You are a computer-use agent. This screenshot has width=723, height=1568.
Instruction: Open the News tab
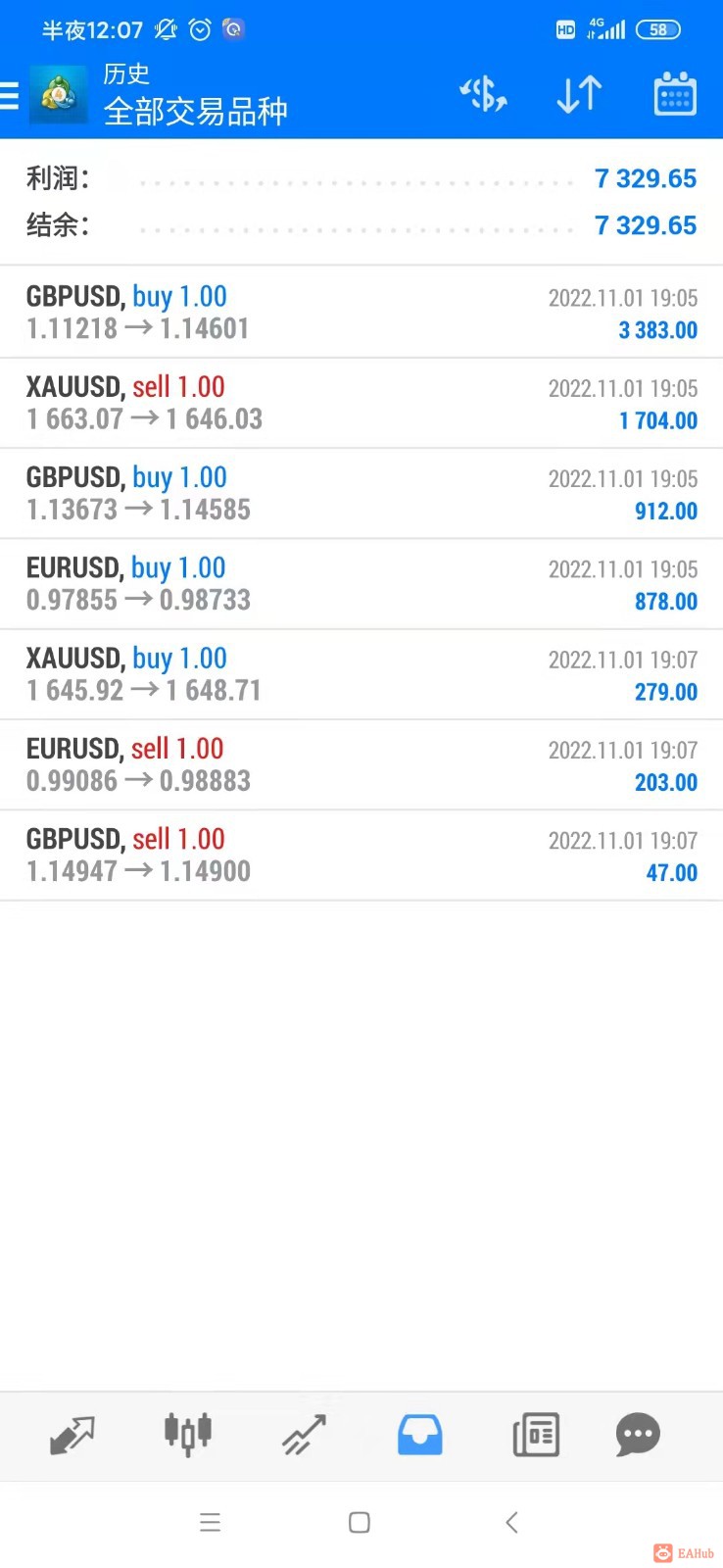[536, 1435]
